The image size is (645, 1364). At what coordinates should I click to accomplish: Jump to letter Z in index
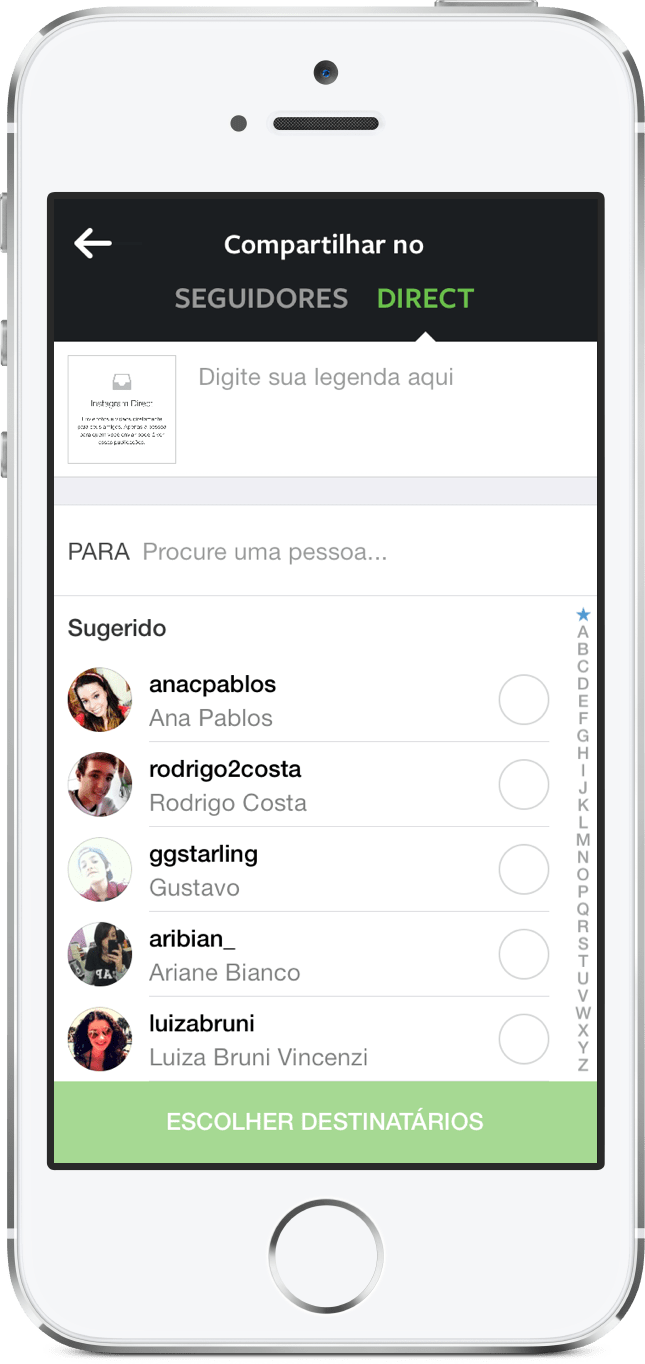pyautogui.click(x=583, y=1065)
